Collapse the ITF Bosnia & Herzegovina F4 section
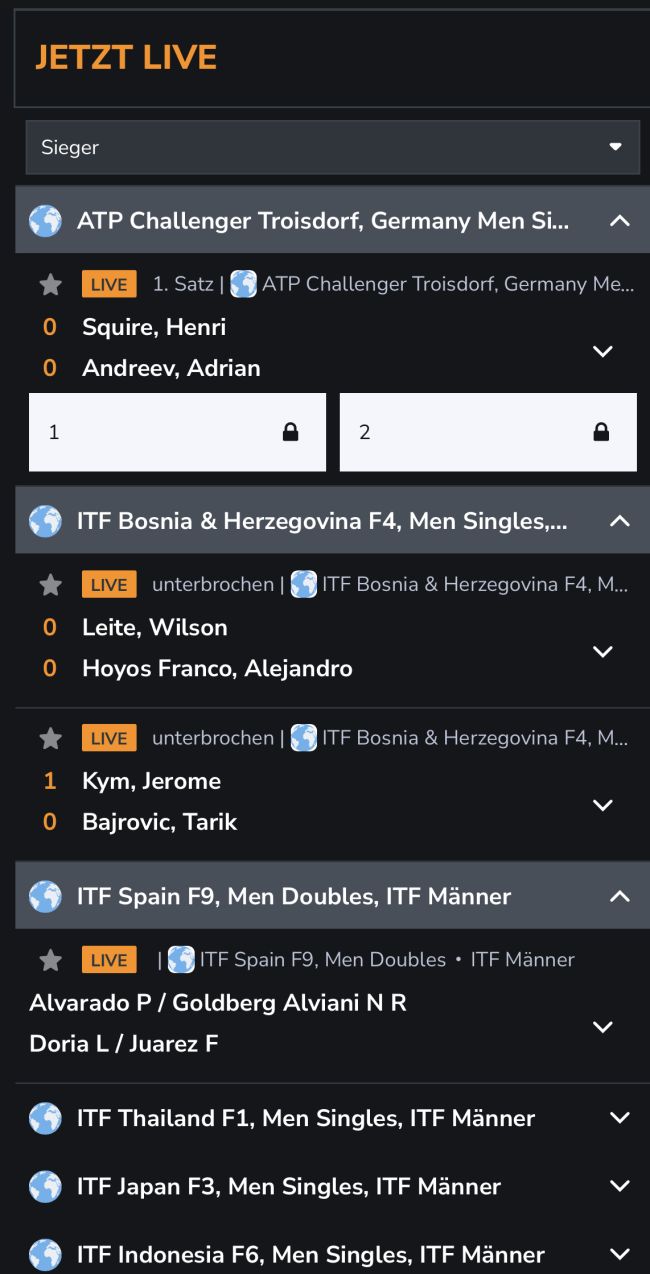The width and height of the screenshot is (650, 1274). (x=619, y=521)
